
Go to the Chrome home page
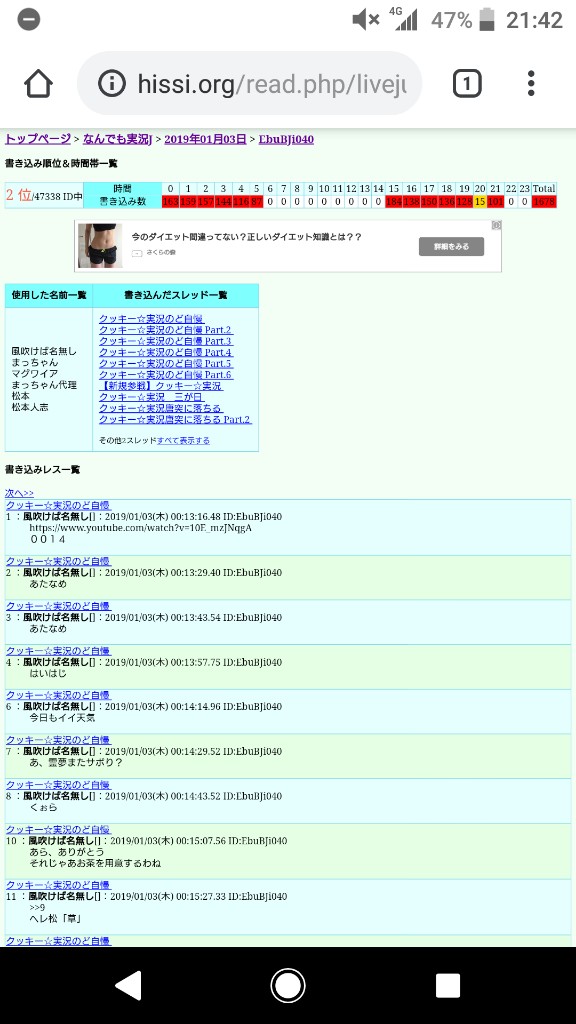(x=38, y=84)
